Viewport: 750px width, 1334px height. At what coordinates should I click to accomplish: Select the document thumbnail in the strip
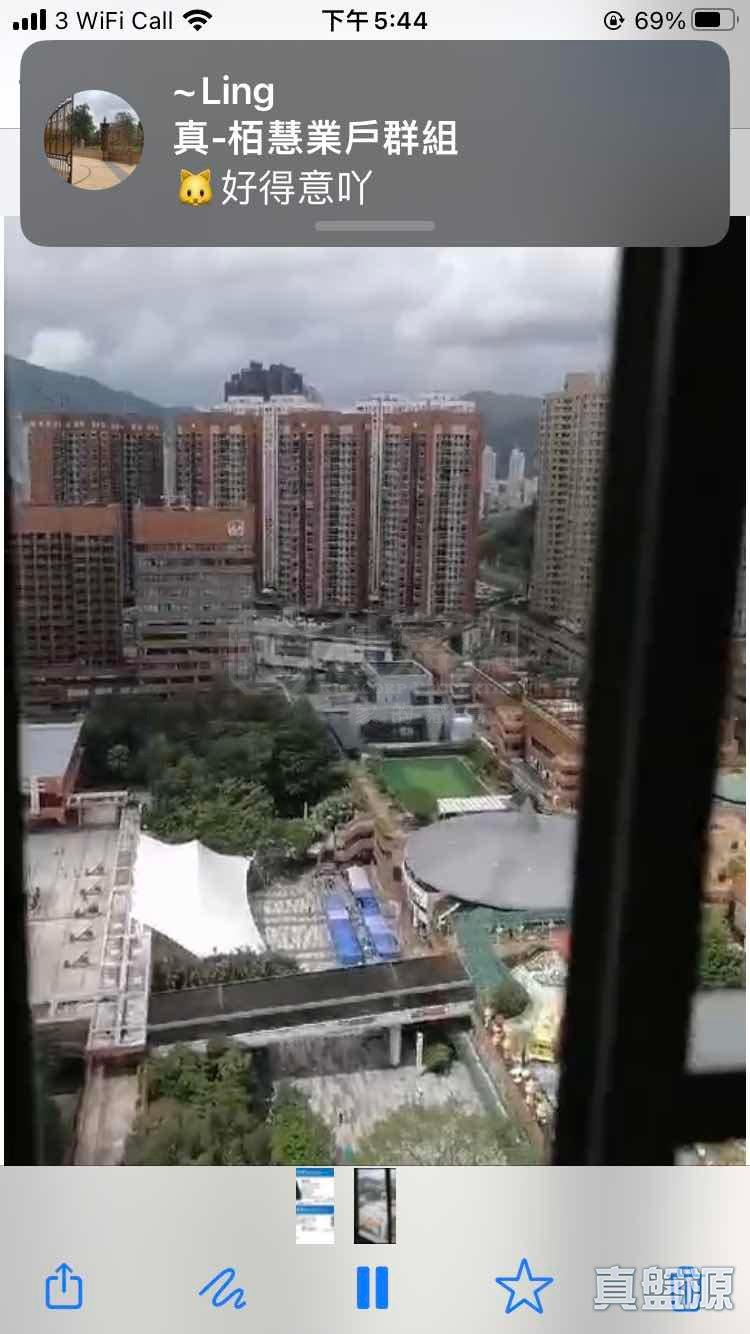tap(315, 1206)
